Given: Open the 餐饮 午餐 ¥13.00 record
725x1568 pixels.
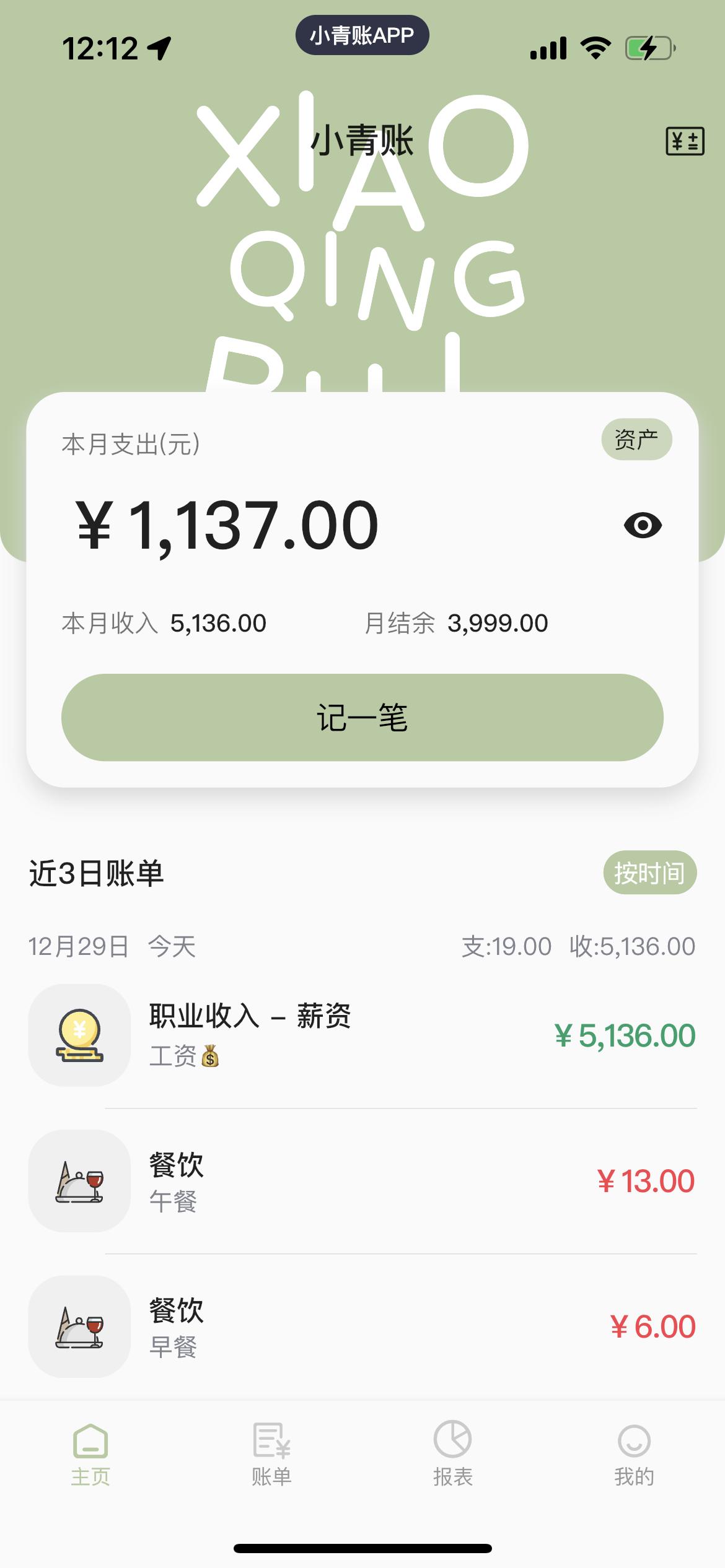Looking at the screenshot, I should (x=362, y=1182).
